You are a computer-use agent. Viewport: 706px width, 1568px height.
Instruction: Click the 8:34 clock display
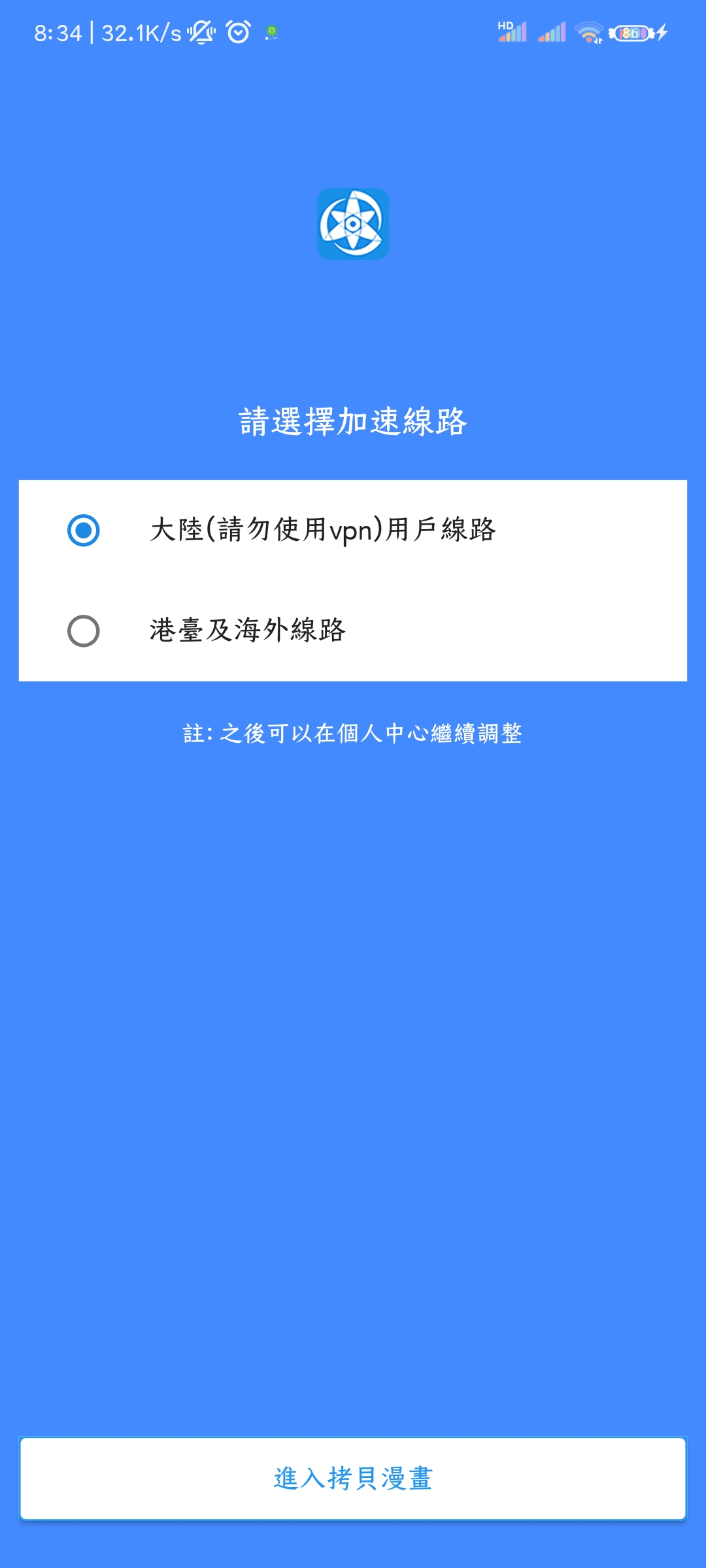click(58, 31)
